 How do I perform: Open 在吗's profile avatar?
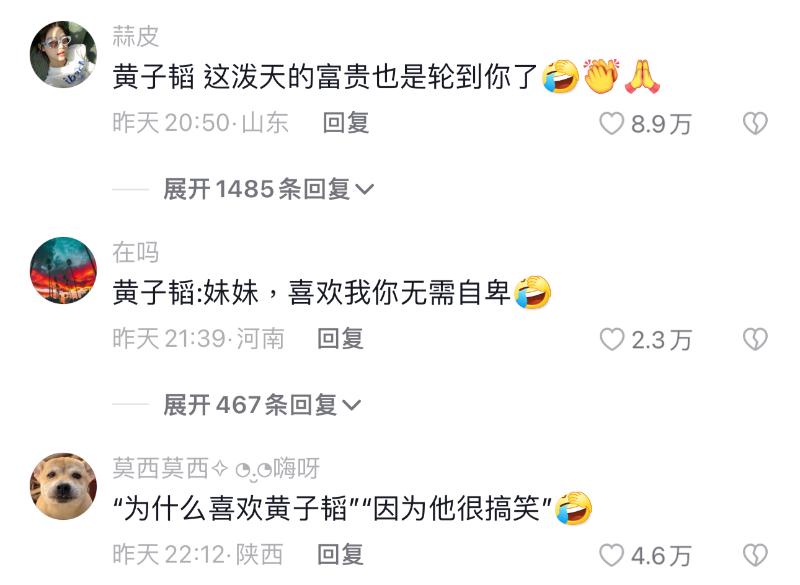point(64,270)
